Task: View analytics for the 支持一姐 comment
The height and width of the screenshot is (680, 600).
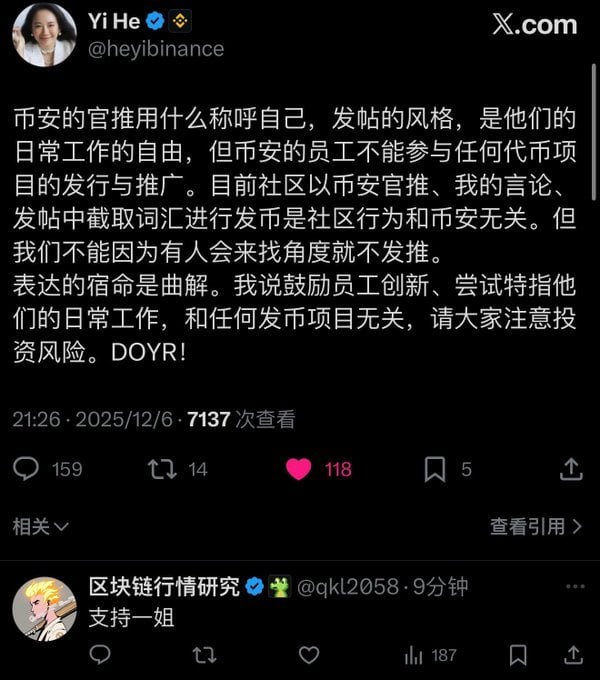Action: pyautogui.click(x=412, y=655)
